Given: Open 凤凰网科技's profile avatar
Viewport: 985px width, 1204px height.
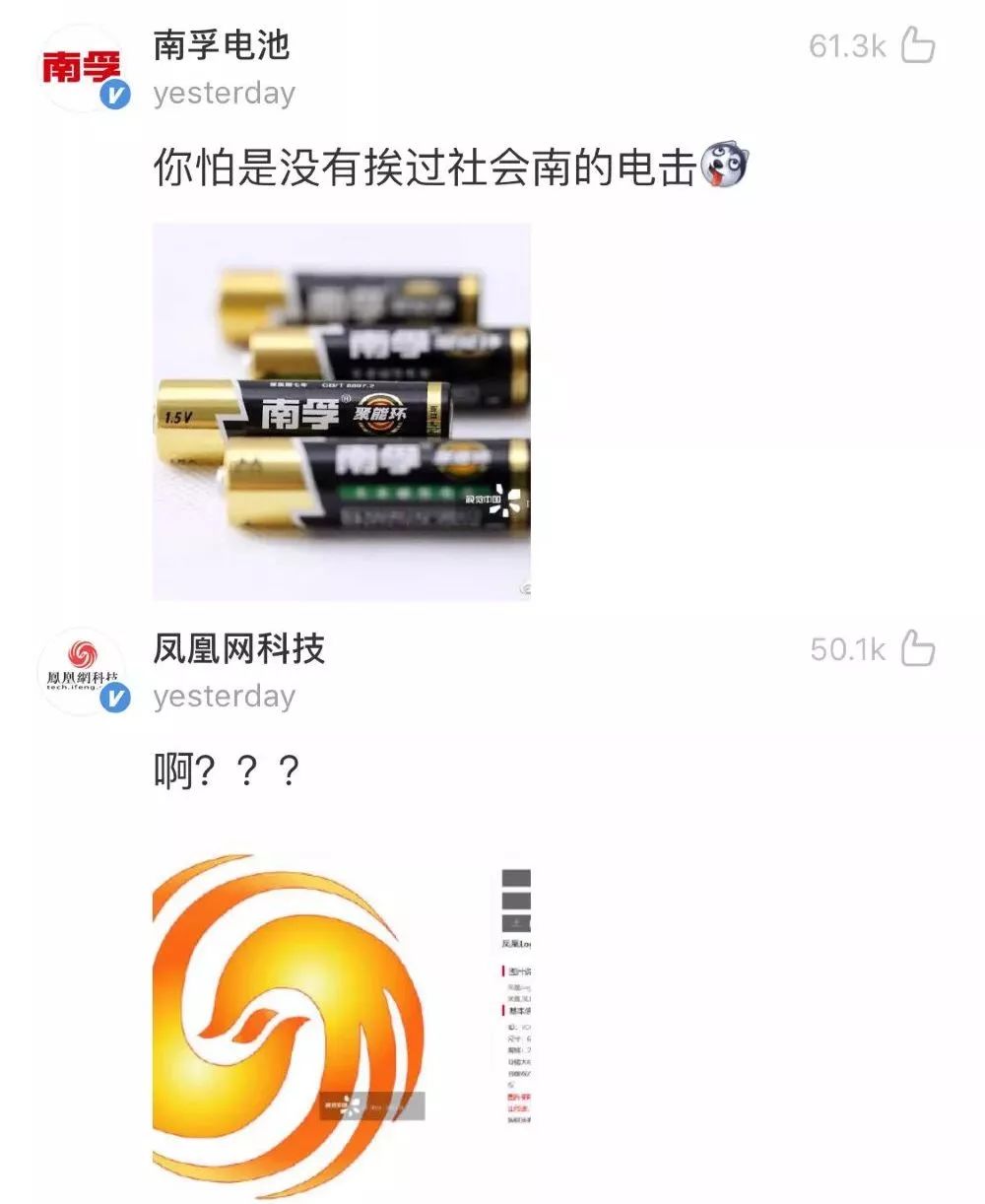Looking at the screenshot, I should [83, 672].
